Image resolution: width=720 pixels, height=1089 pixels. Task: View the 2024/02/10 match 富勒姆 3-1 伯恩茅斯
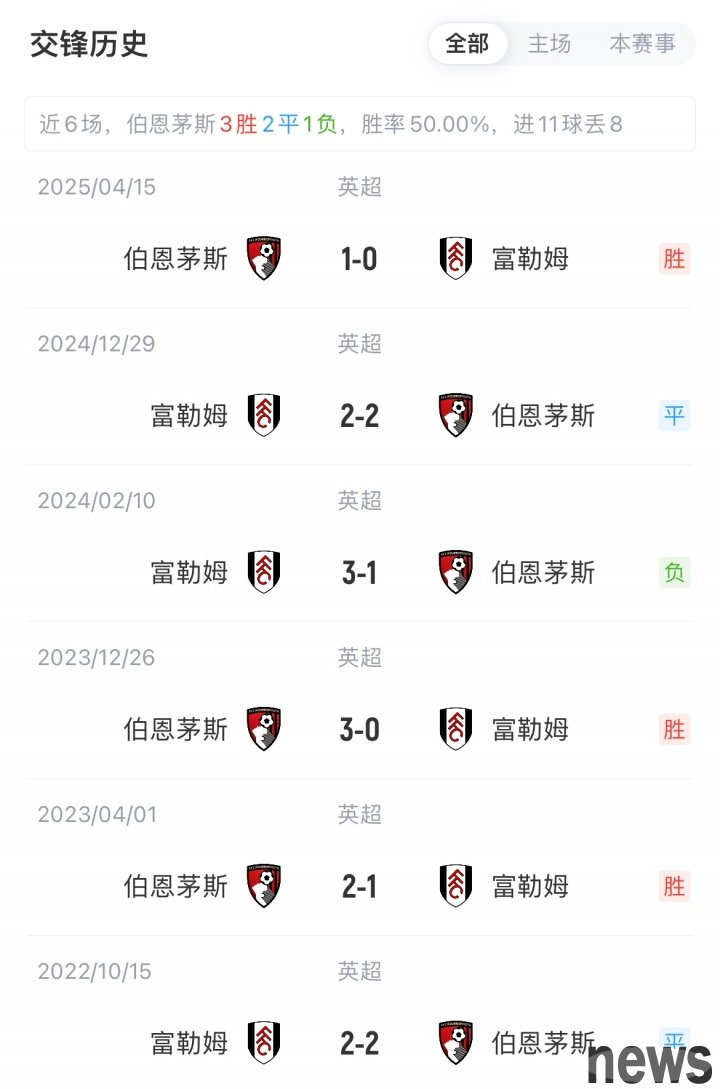pyautogui.click(x=359, y=573)
